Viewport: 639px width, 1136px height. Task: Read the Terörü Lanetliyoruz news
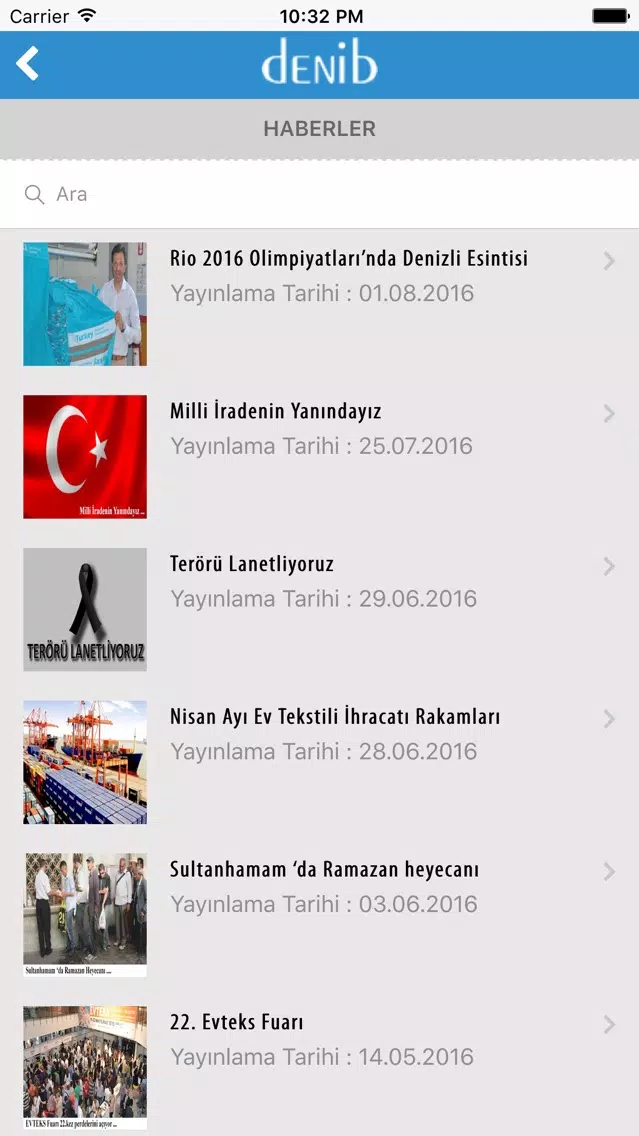[x=320, y=609]
